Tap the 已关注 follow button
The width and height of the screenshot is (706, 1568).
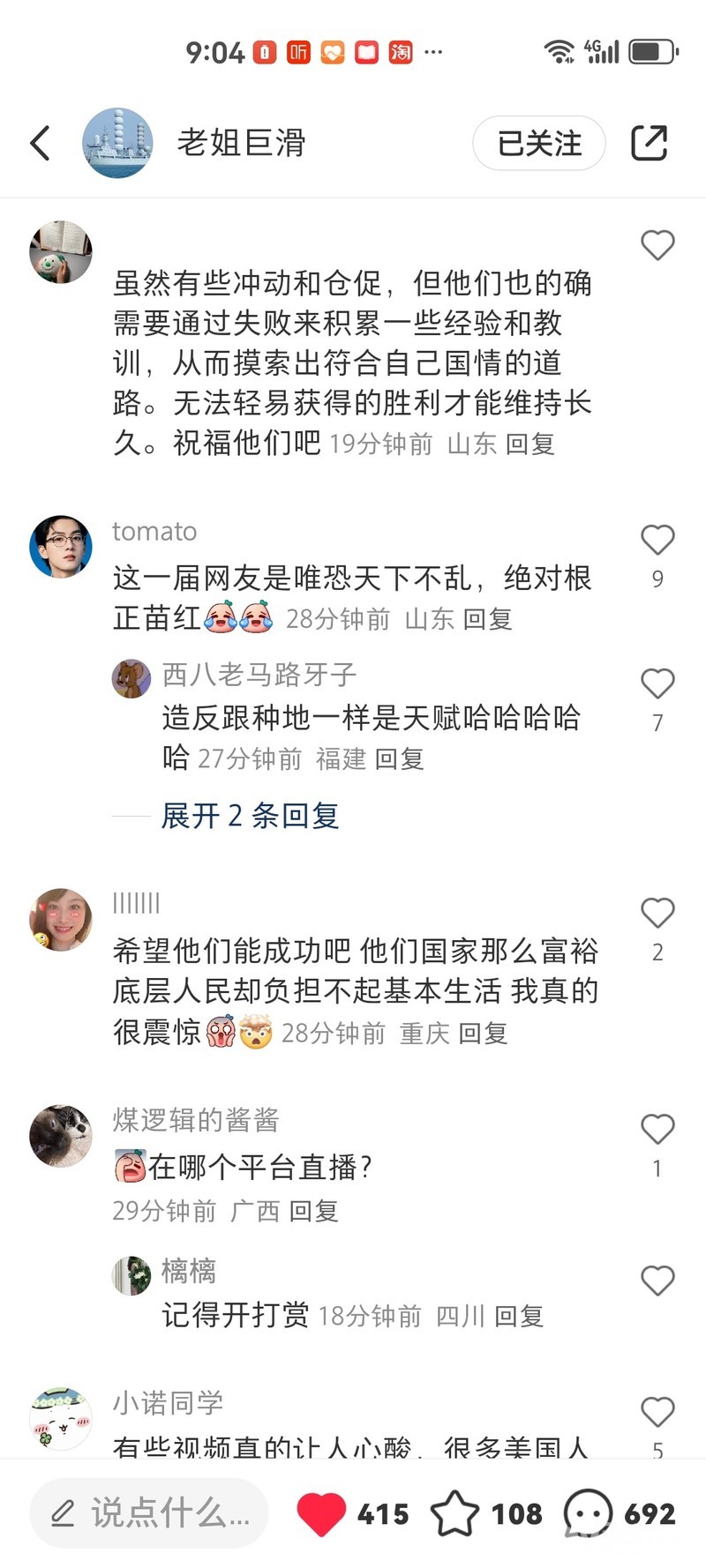[539, 143]
